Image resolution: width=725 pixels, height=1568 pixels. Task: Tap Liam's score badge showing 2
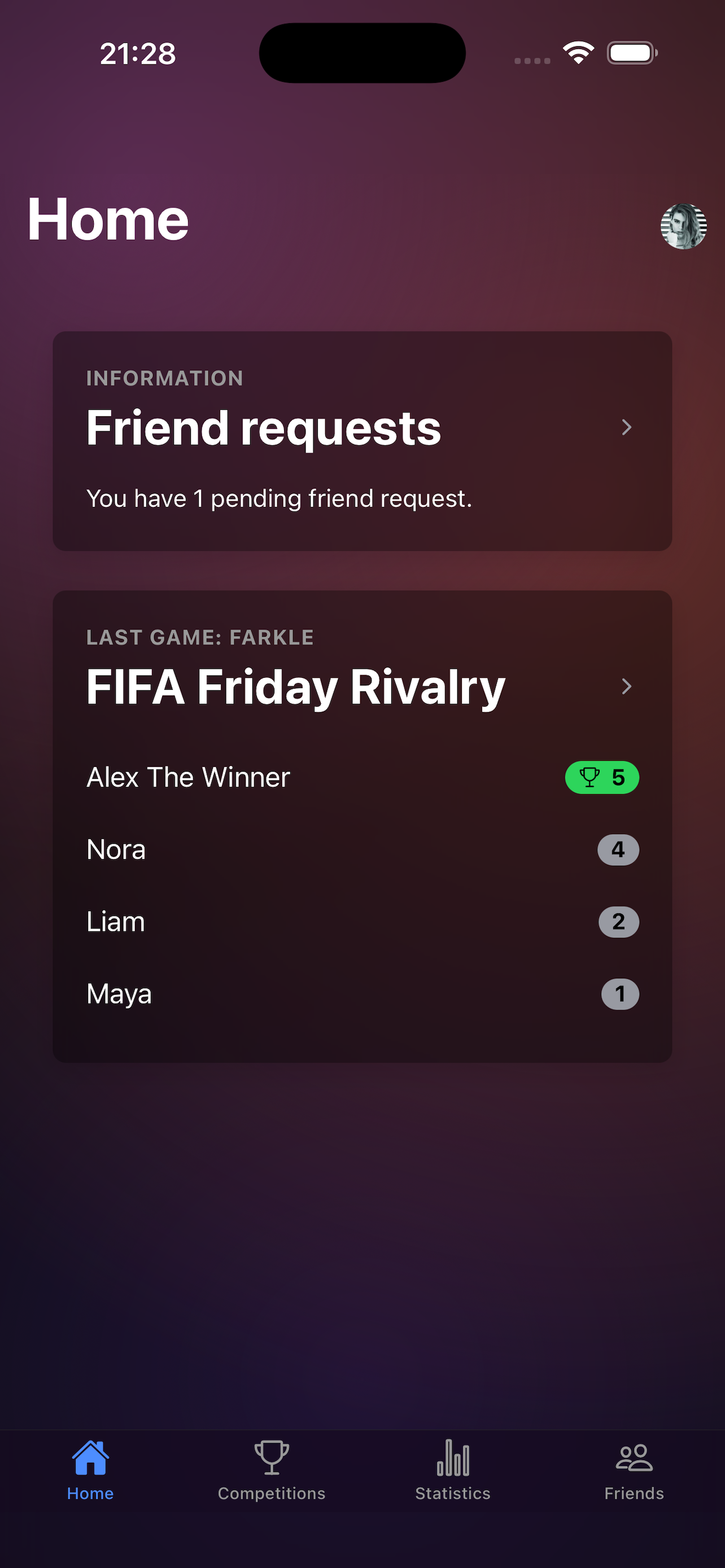pyautogui.click(x=618, y=921)
